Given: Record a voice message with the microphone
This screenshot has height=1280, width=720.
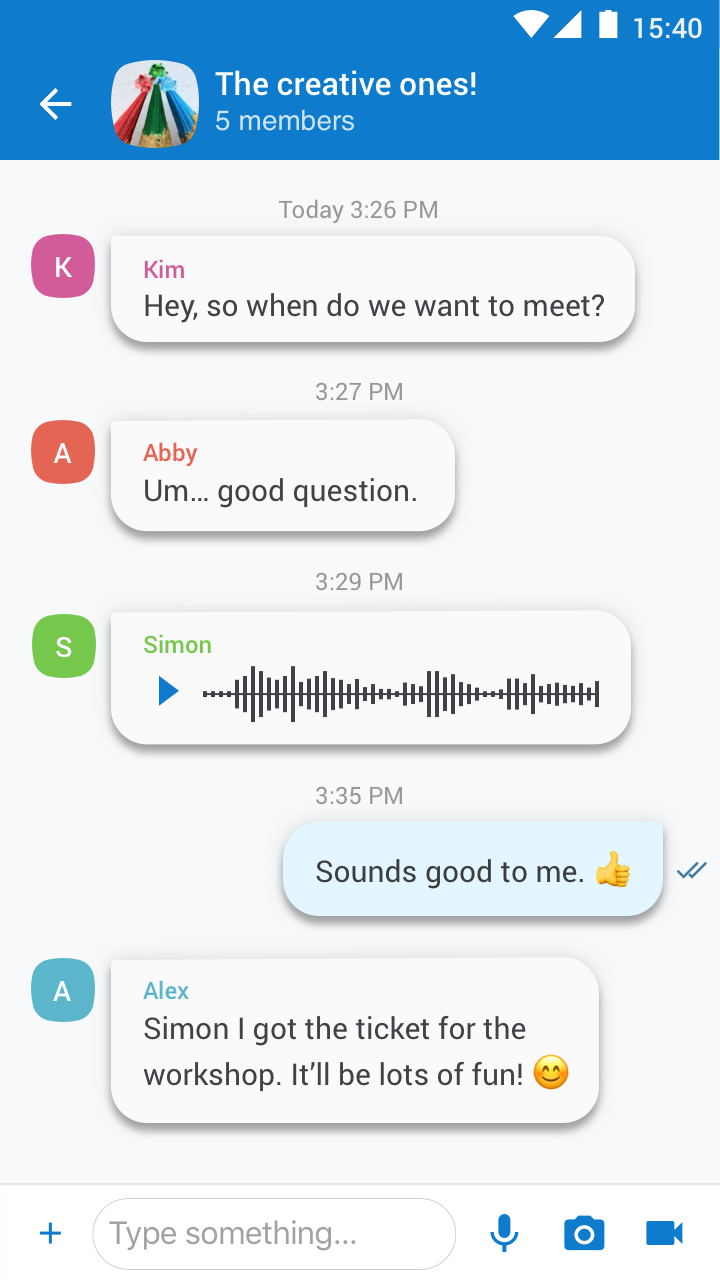Looking at the screenshot, I should pos(505,1233).
